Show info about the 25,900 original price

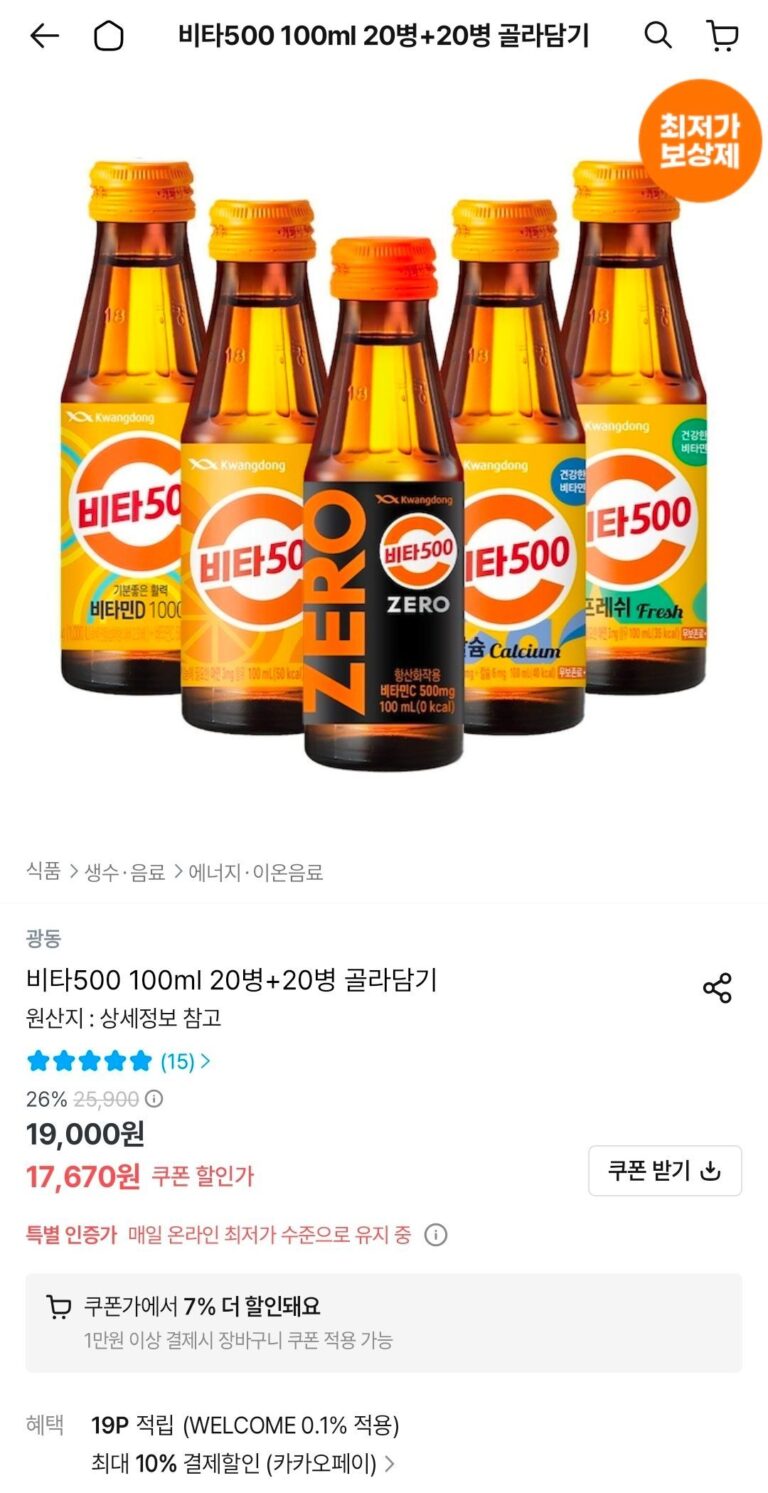(154, 1099)
